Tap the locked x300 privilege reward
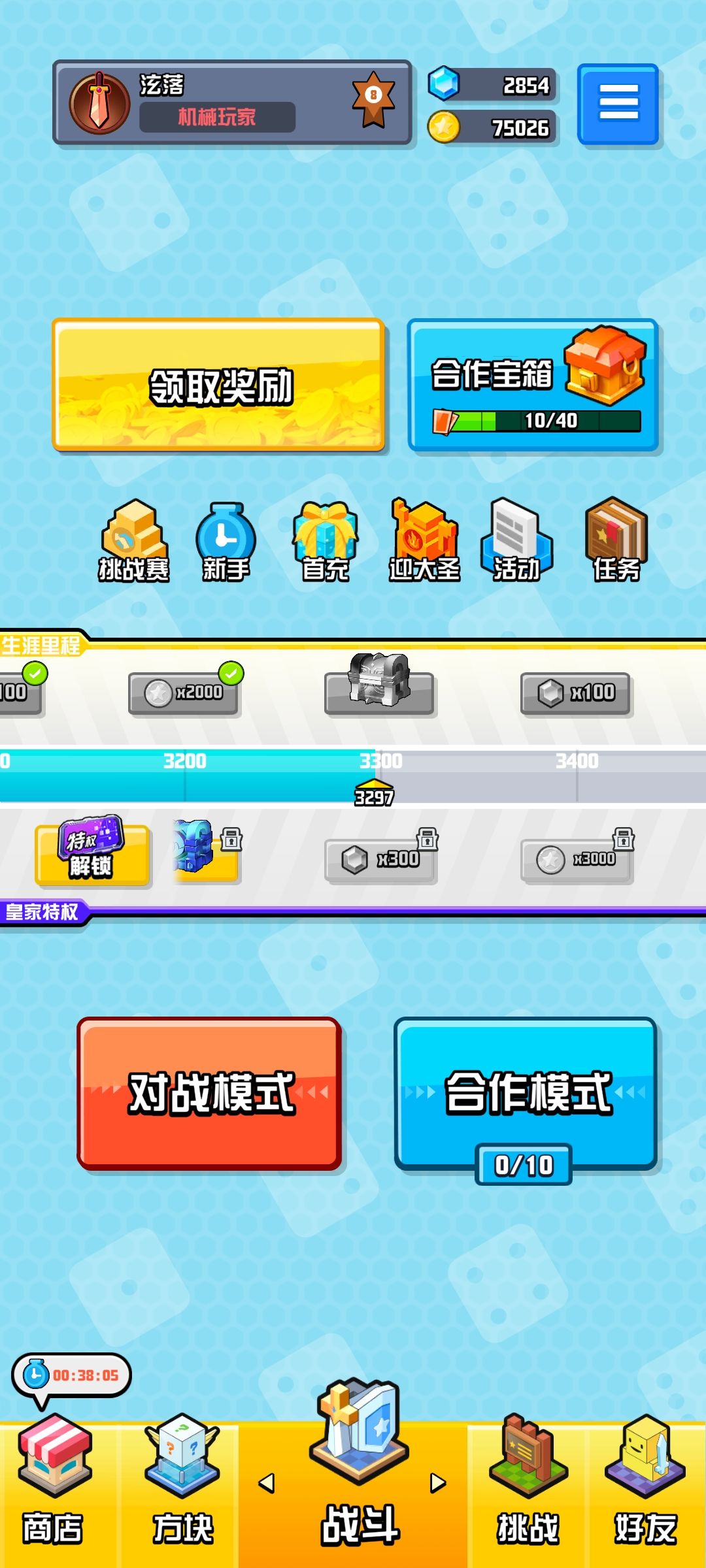The height and width of the screenshot is (1568, 706). (380, 858)
